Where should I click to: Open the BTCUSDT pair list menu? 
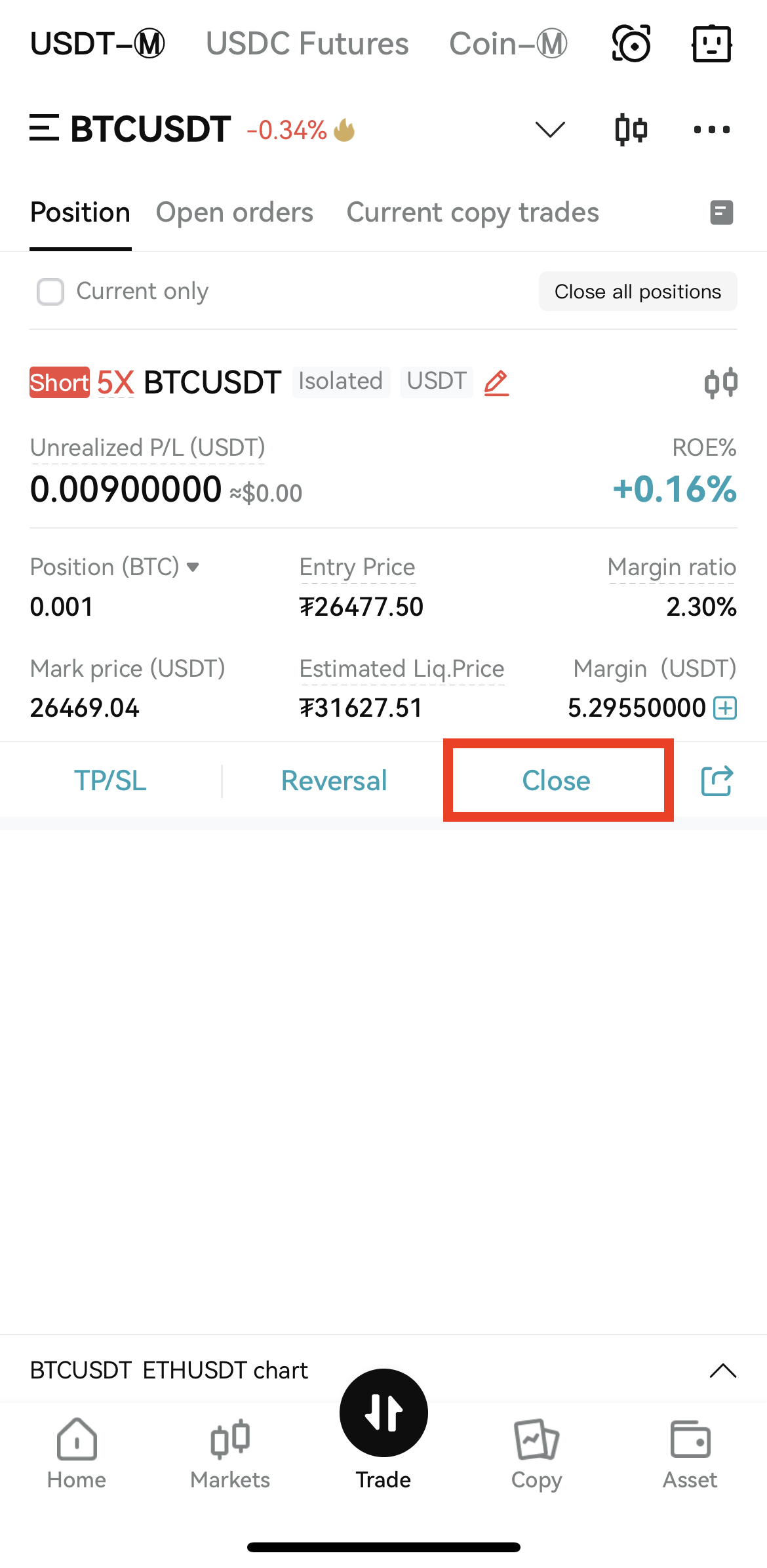point(44,128)
